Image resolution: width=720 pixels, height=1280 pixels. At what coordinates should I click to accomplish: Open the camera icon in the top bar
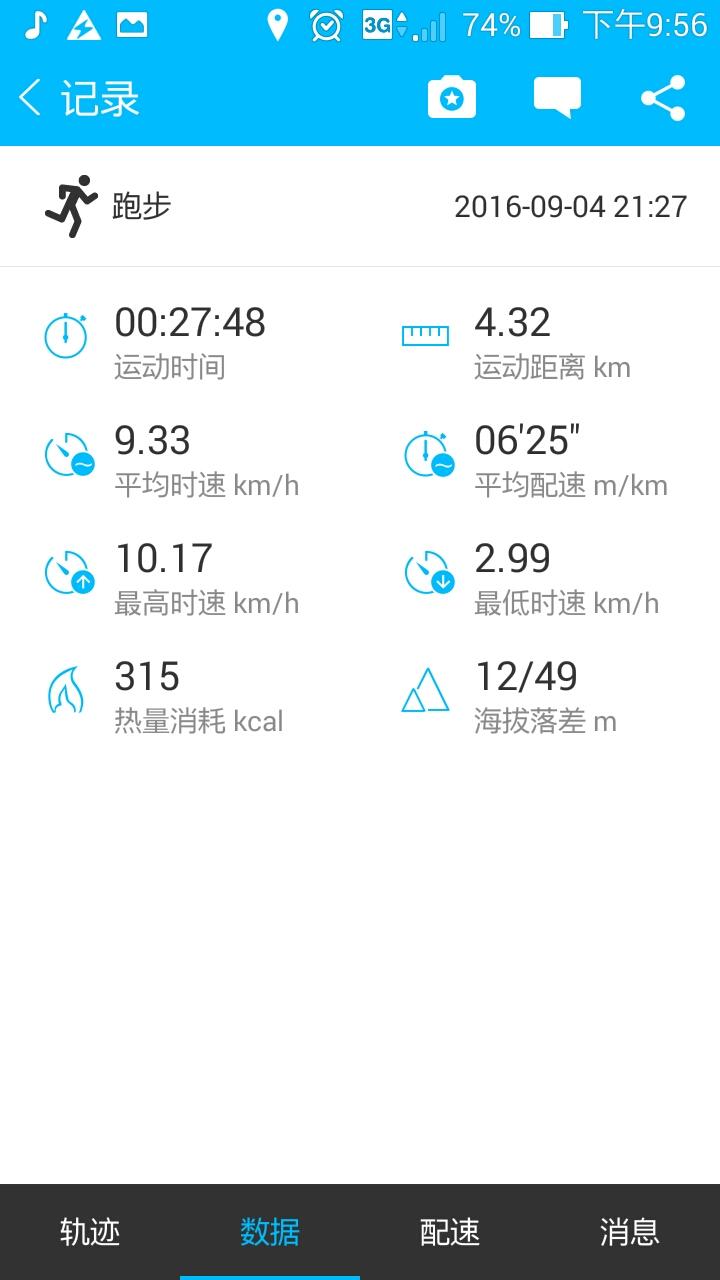click(452, 98)
